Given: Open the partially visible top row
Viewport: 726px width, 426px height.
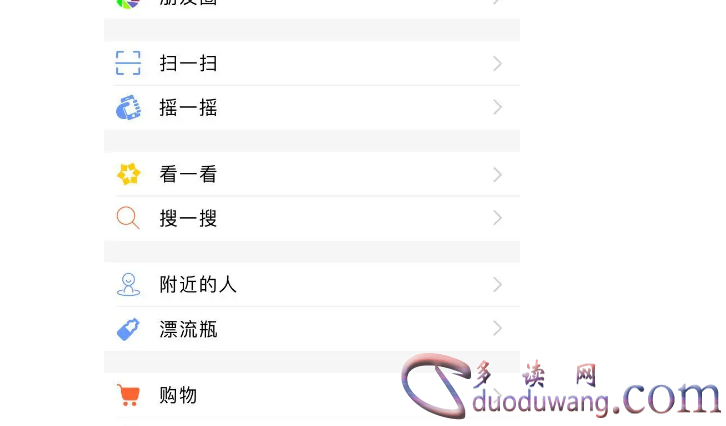Looking at the screenshot, I should pyautogui.click(x=310, y=5).
